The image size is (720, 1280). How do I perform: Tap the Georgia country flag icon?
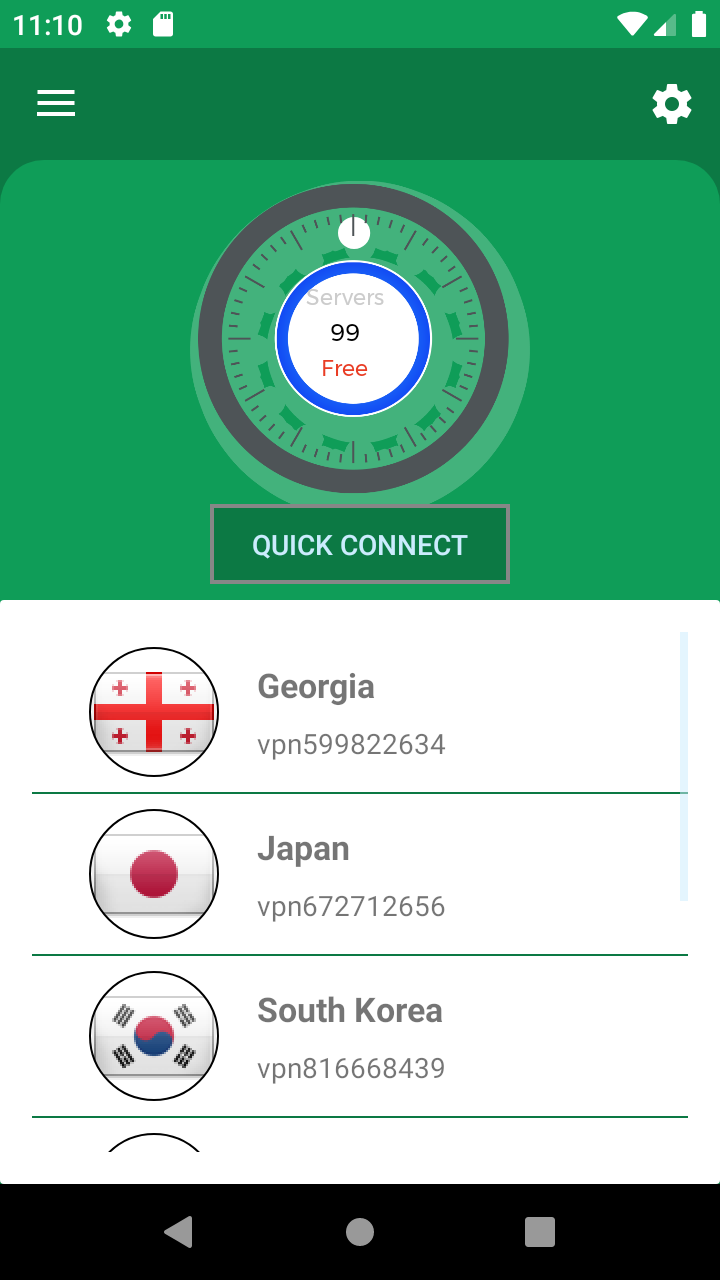[153, 711]
